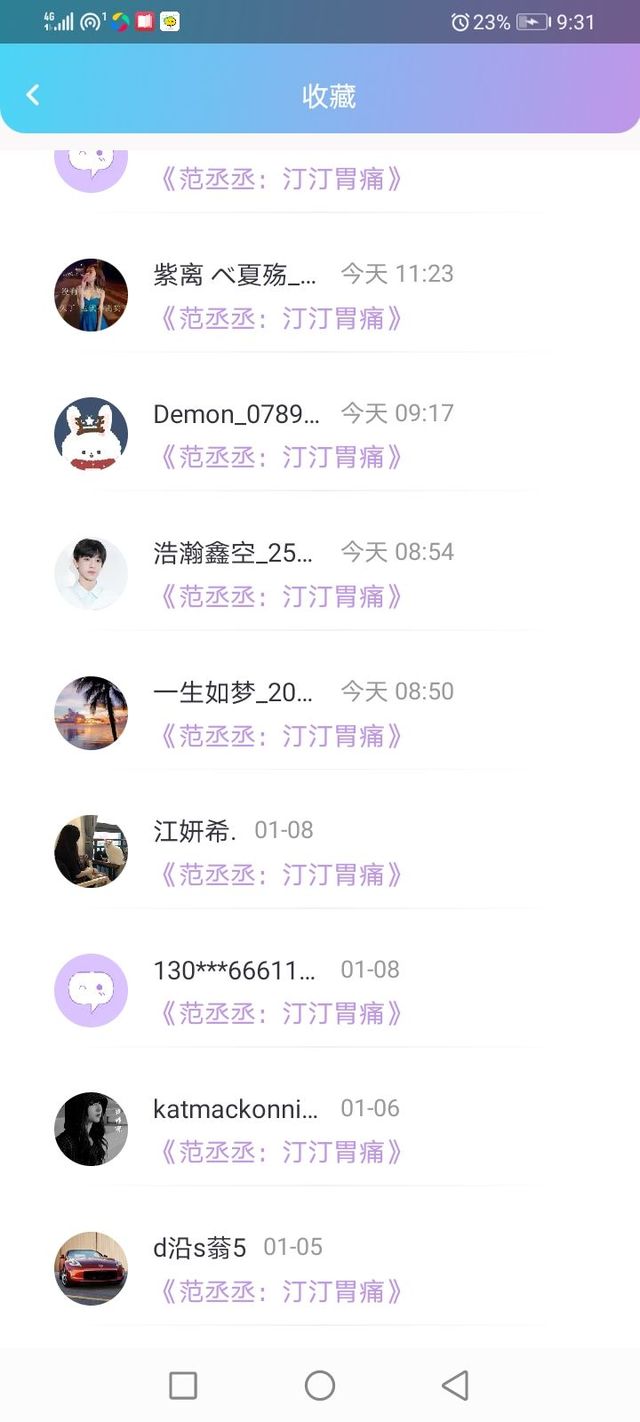The width and height of the screenshot is (640, 1422).
Task: Tap the system home button
Action: 320,1385
